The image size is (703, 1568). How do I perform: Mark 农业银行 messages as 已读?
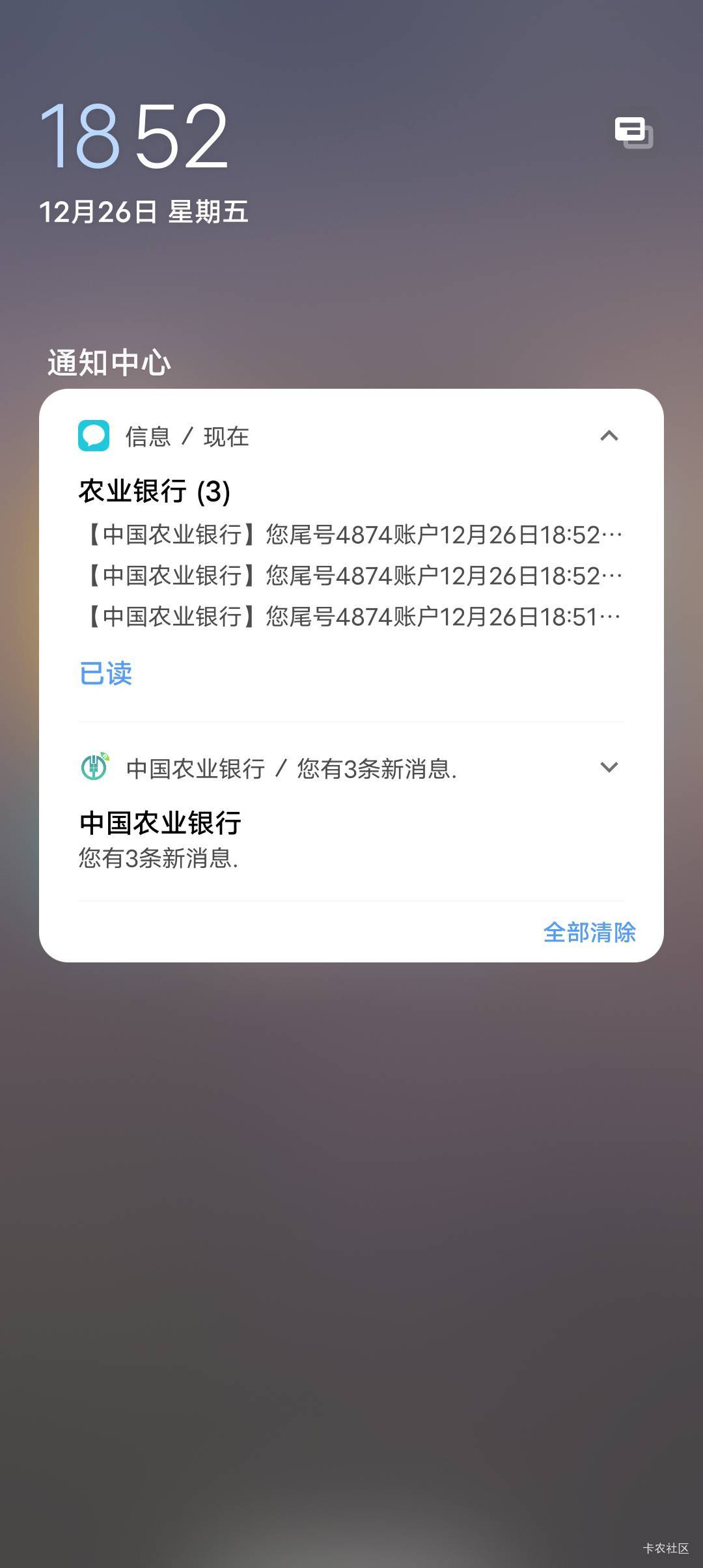(105, 673)
